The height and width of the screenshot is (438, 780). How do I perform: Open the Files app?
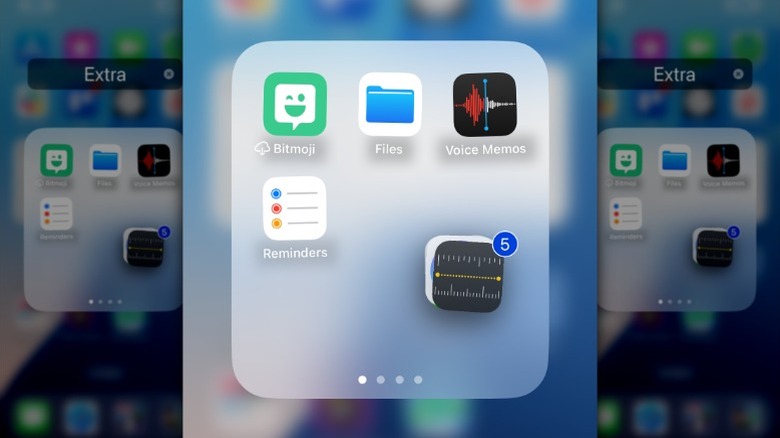(389, 104)
